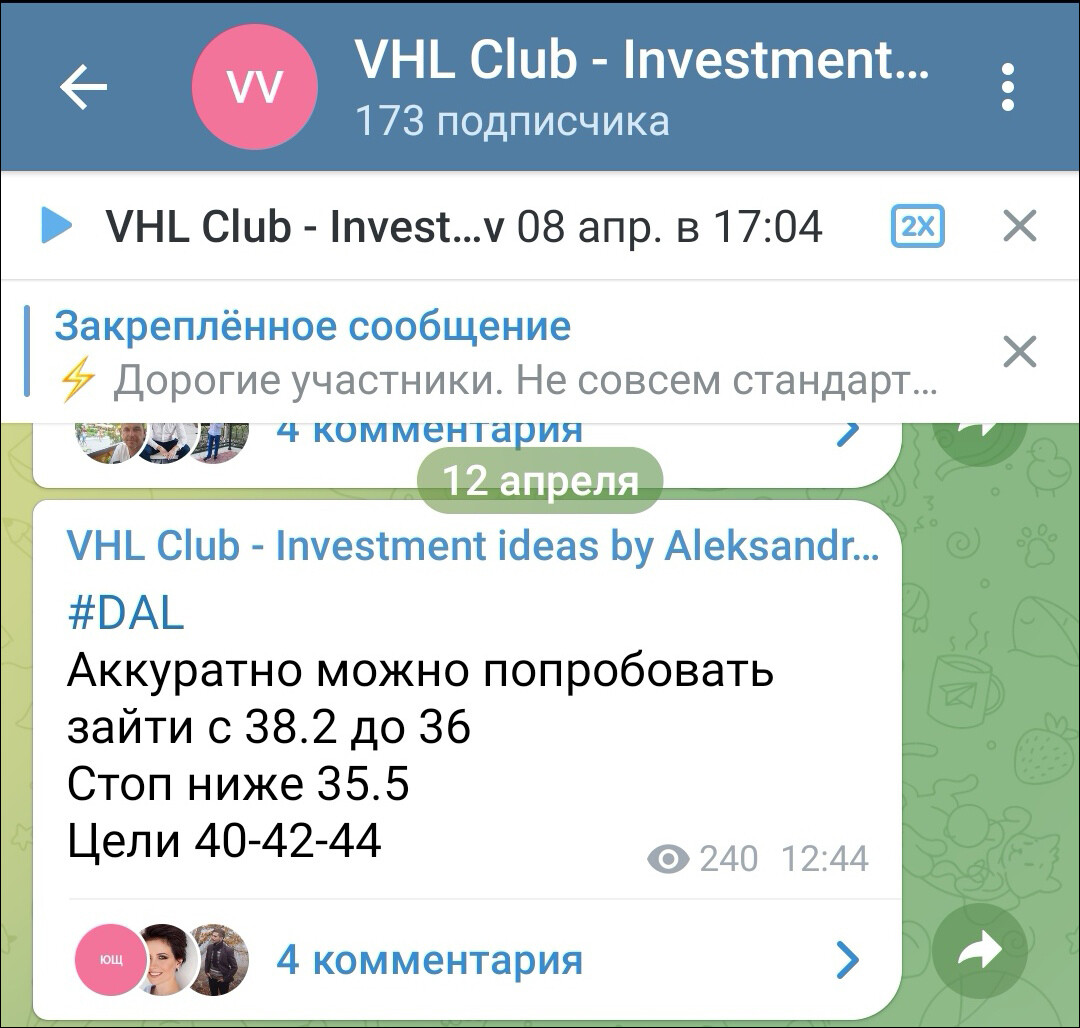The width and height of the screenshot is (1080, 1028).
Task: Share the #DAL post
Action: (x=979, y=951)
